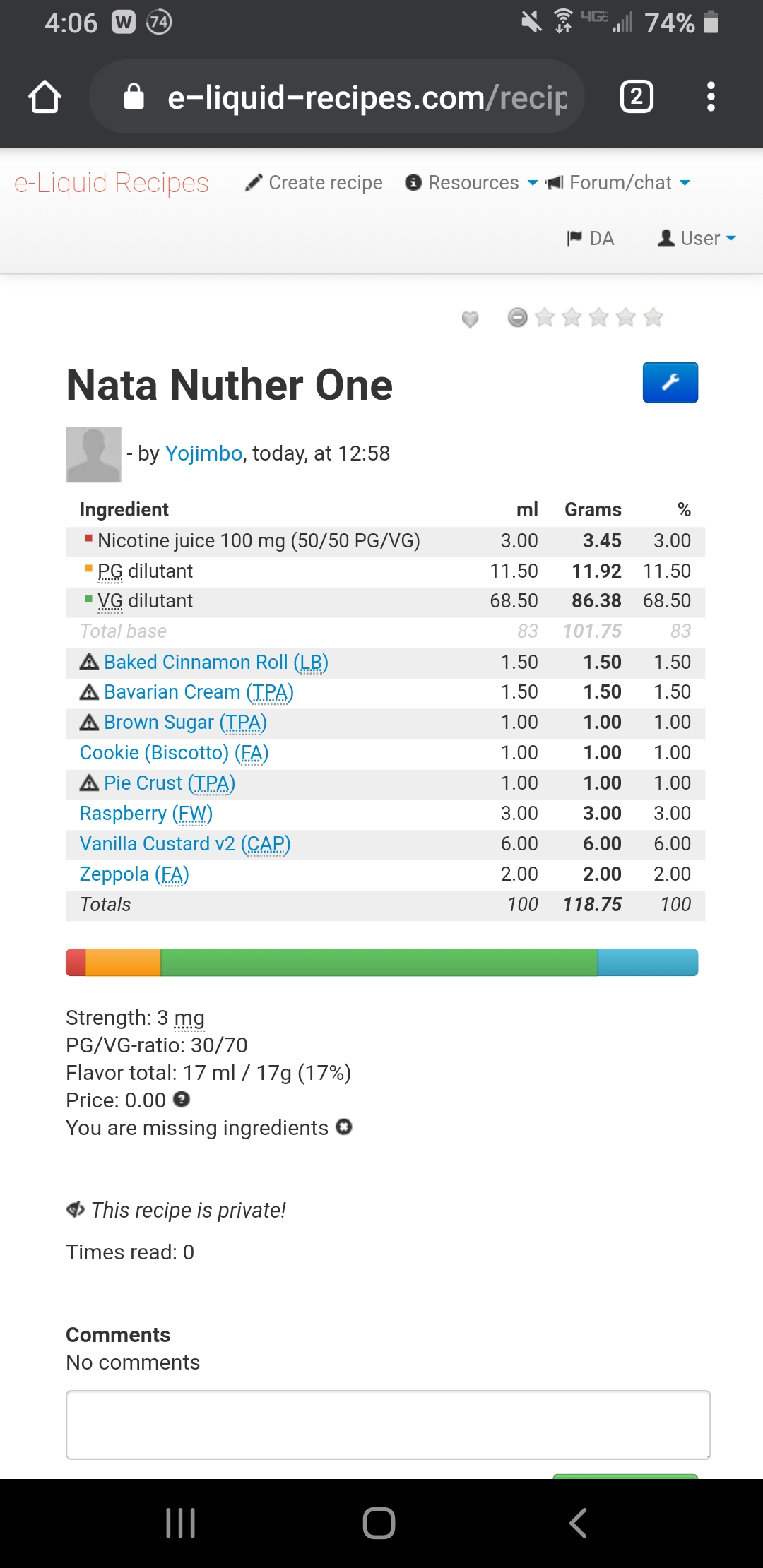Favorite this recipe with the heart
Screen dimensions: 763x1568
(470, 319)
